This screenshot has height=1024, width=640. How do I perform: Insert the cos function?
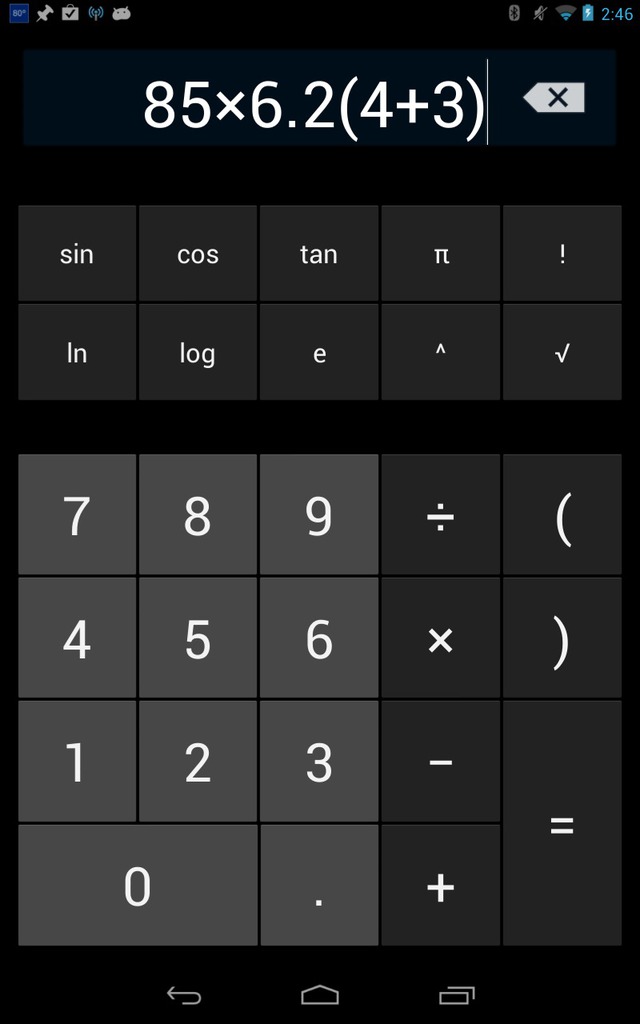pyautogui.click(x=198, y=253)
